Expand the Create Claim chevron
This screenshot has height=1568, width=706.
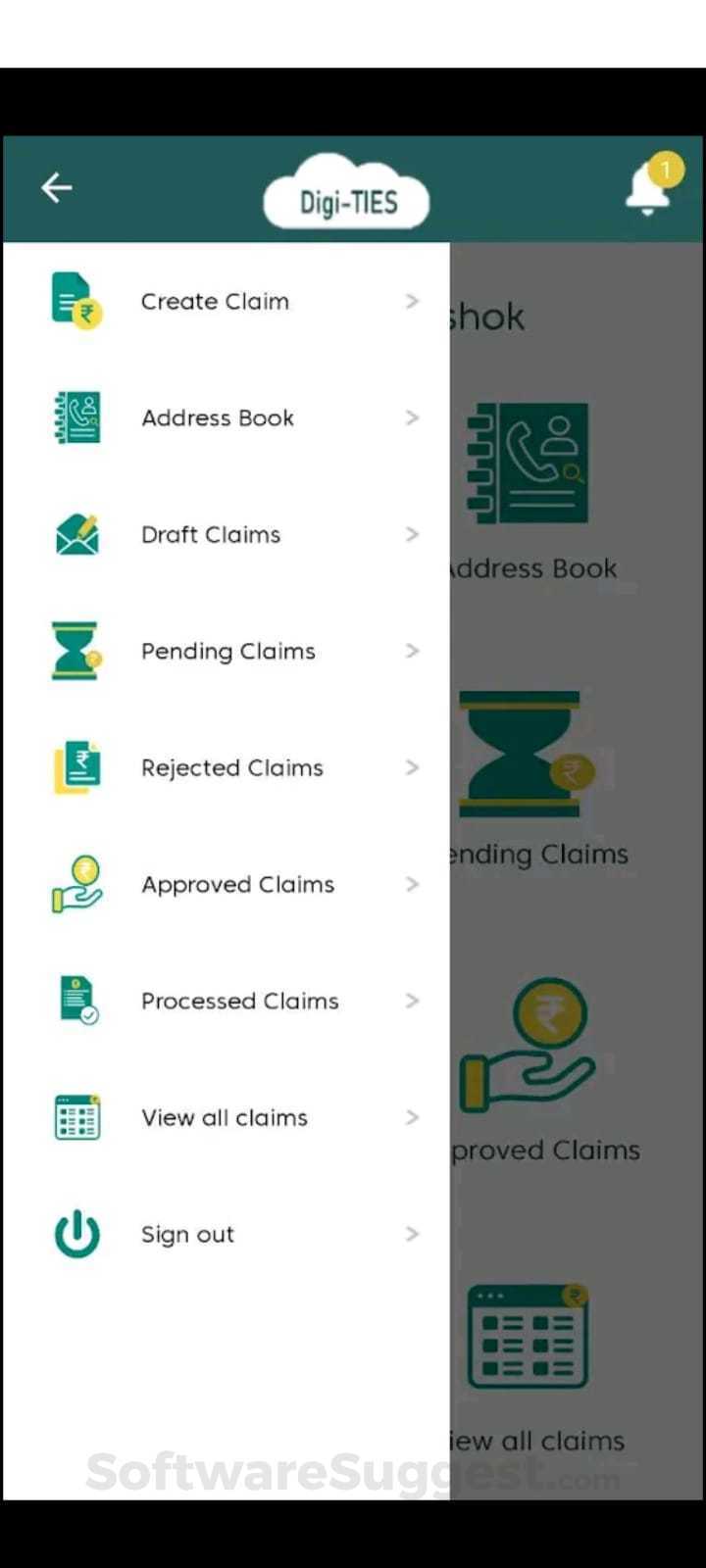(x=412, y=301)
